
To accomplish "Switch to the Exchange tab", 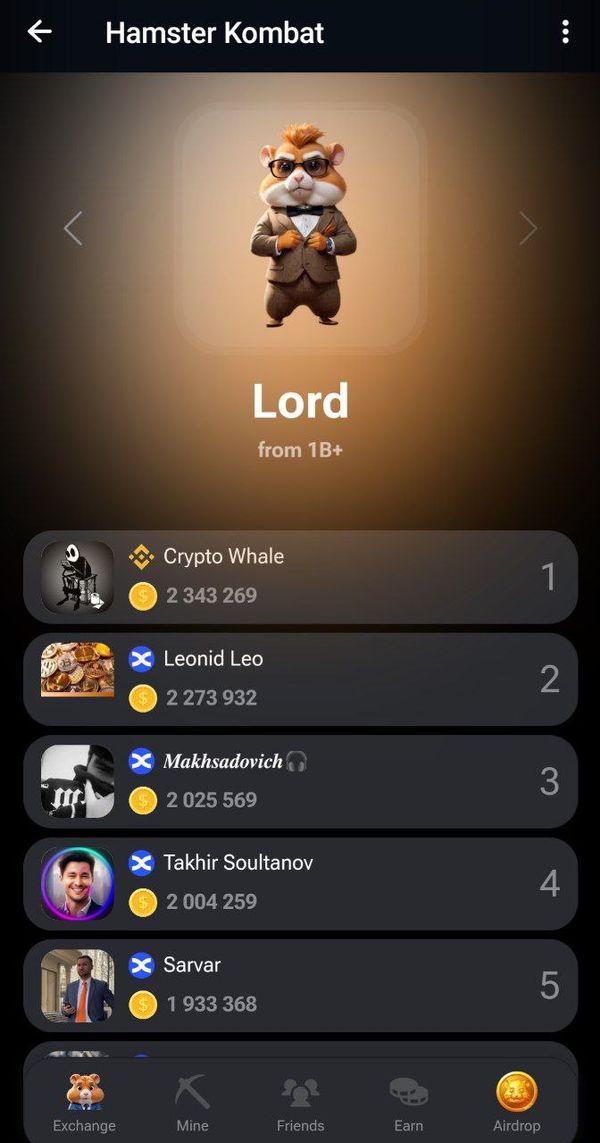I will click(x=84, y=1103).
